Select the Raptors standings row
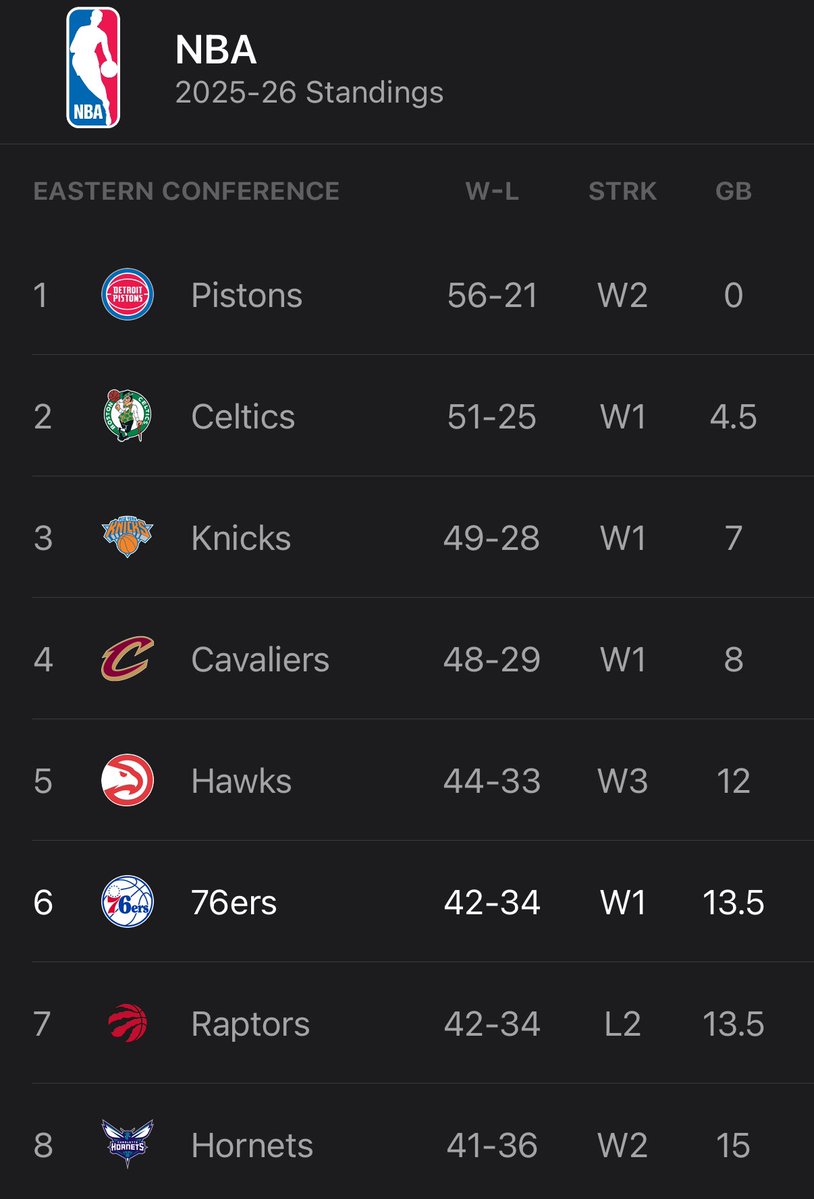This screenshot has height=1199, width=814. [x=250, y=1024]
